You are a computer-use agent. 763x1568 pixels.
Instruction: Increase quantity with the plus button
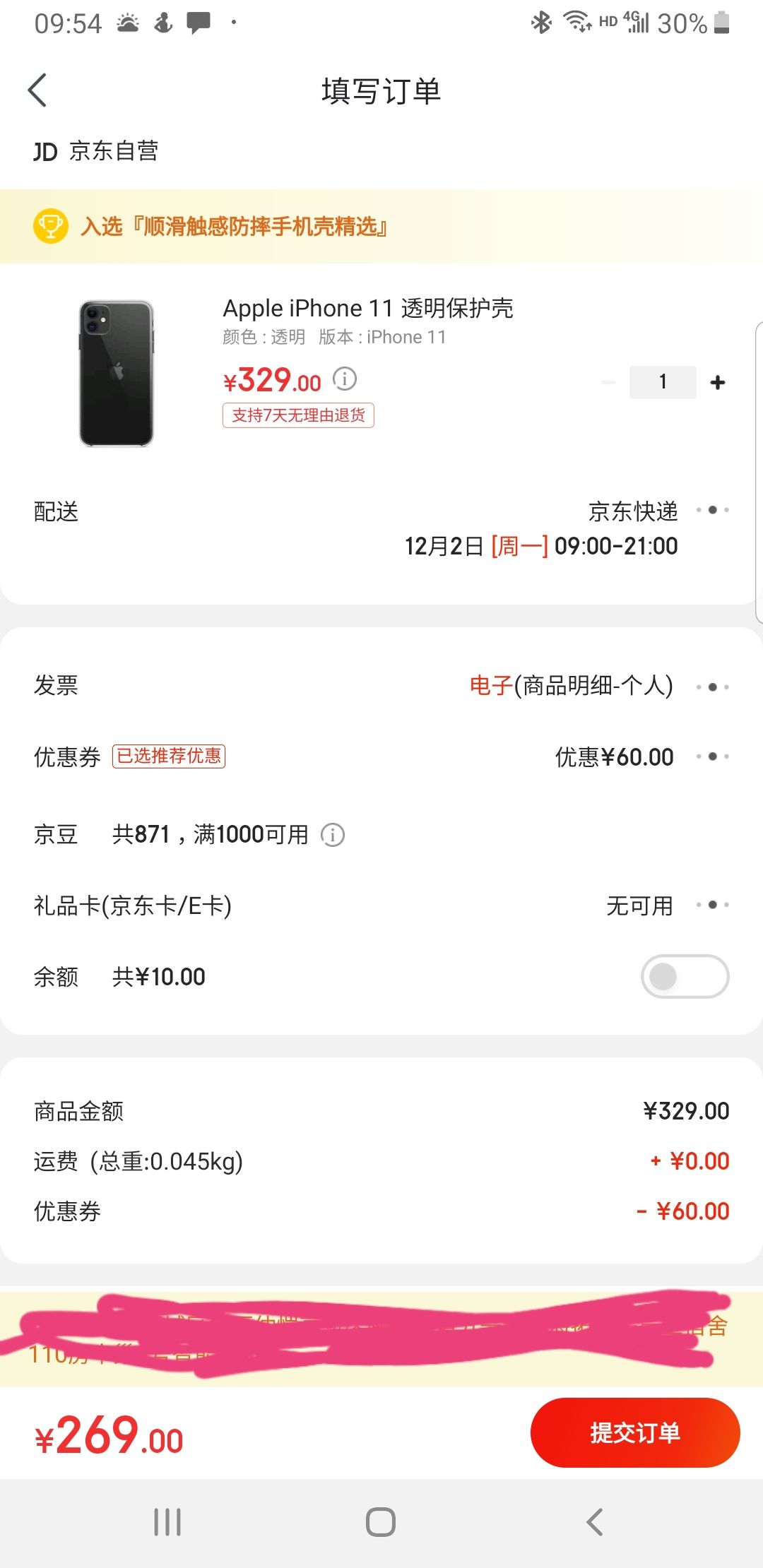718,382
